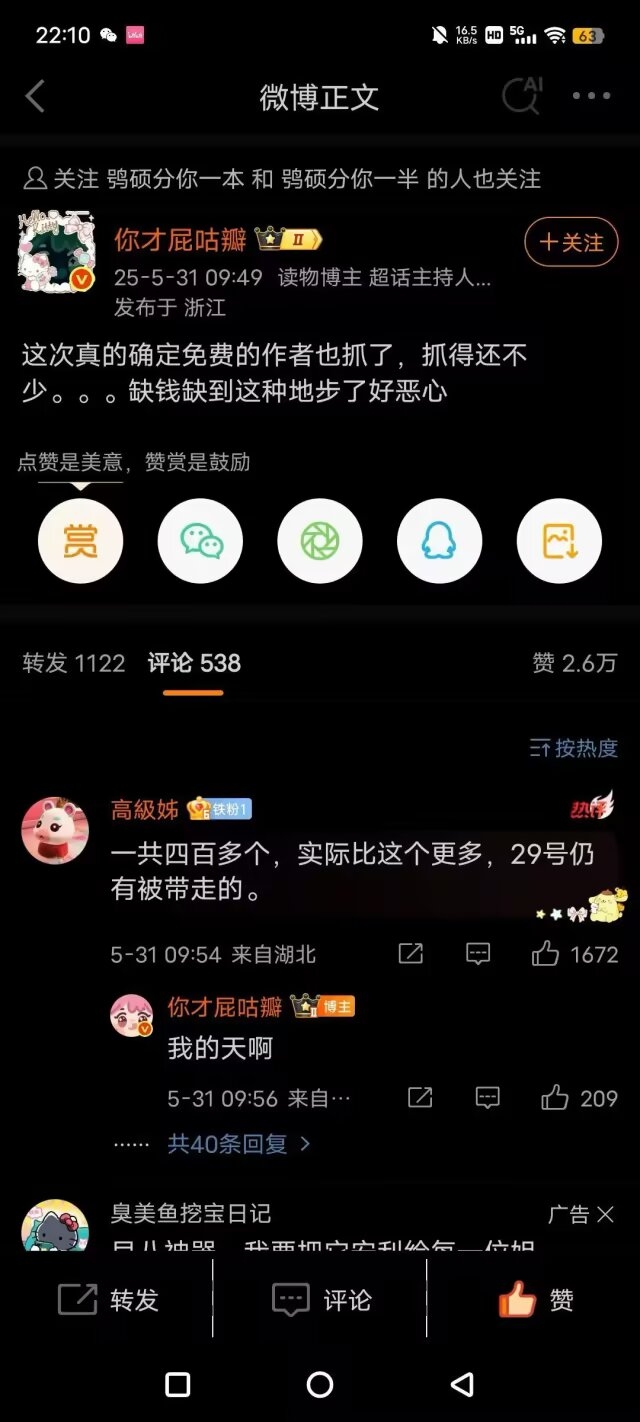The height and width of the screenshot is (1422, 640).
Task: Switch to the 转发 1122 tab
Action: tap(74, 663)
